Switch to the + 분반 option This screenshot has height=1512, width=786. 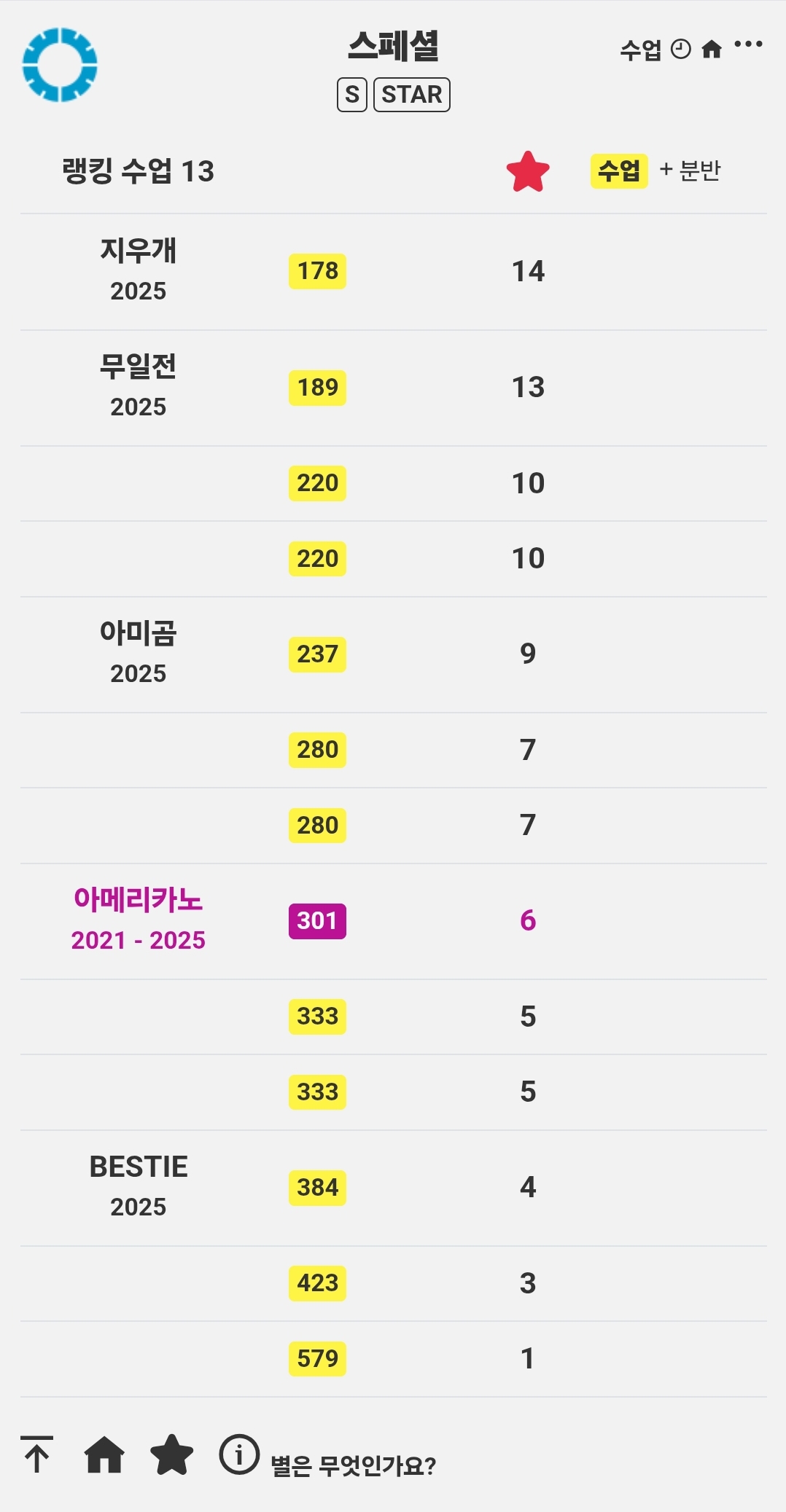pyautogui.click(x=690, y=171)
